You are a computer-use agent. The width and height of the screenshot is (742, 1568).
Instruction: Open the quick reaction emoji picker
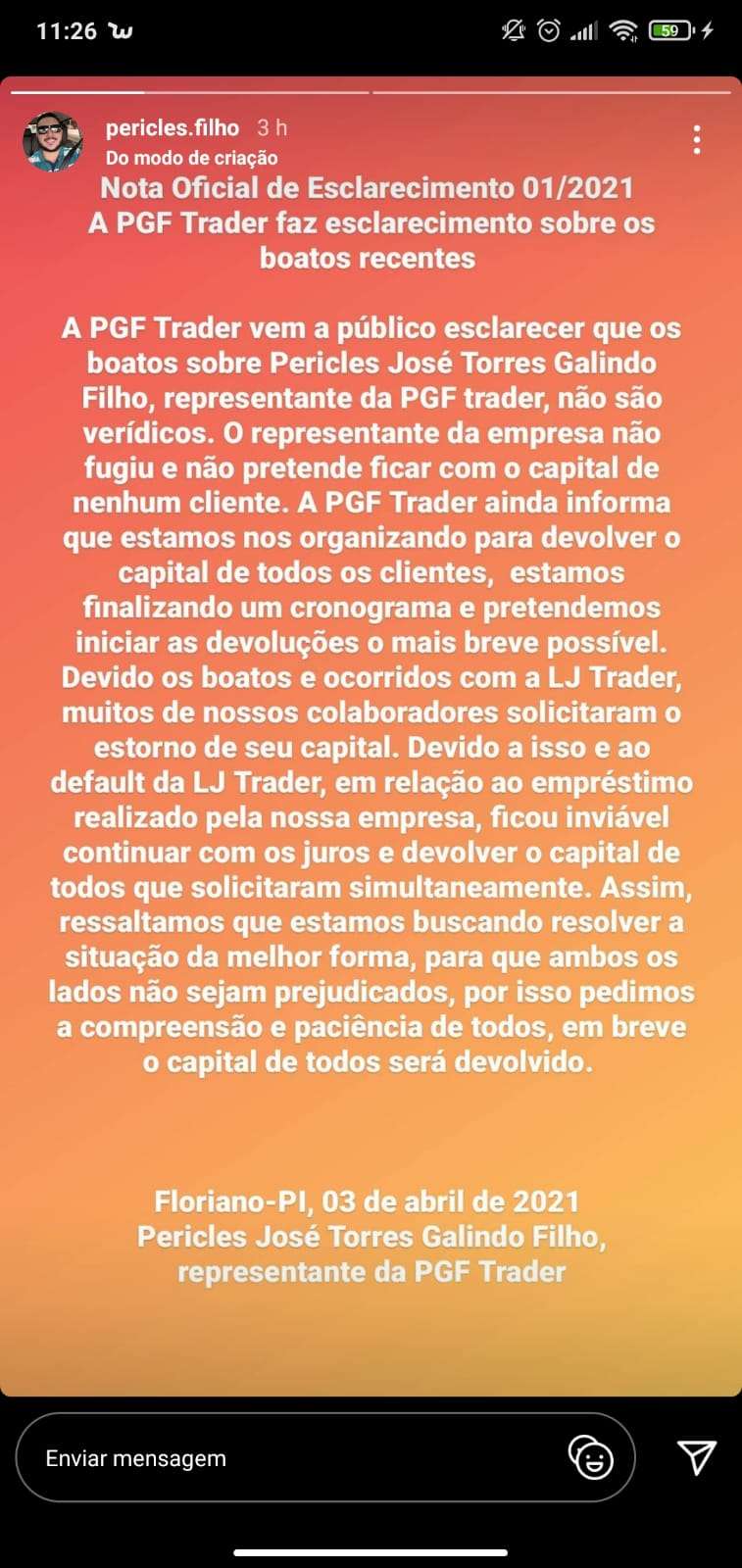pos(591,1458)
